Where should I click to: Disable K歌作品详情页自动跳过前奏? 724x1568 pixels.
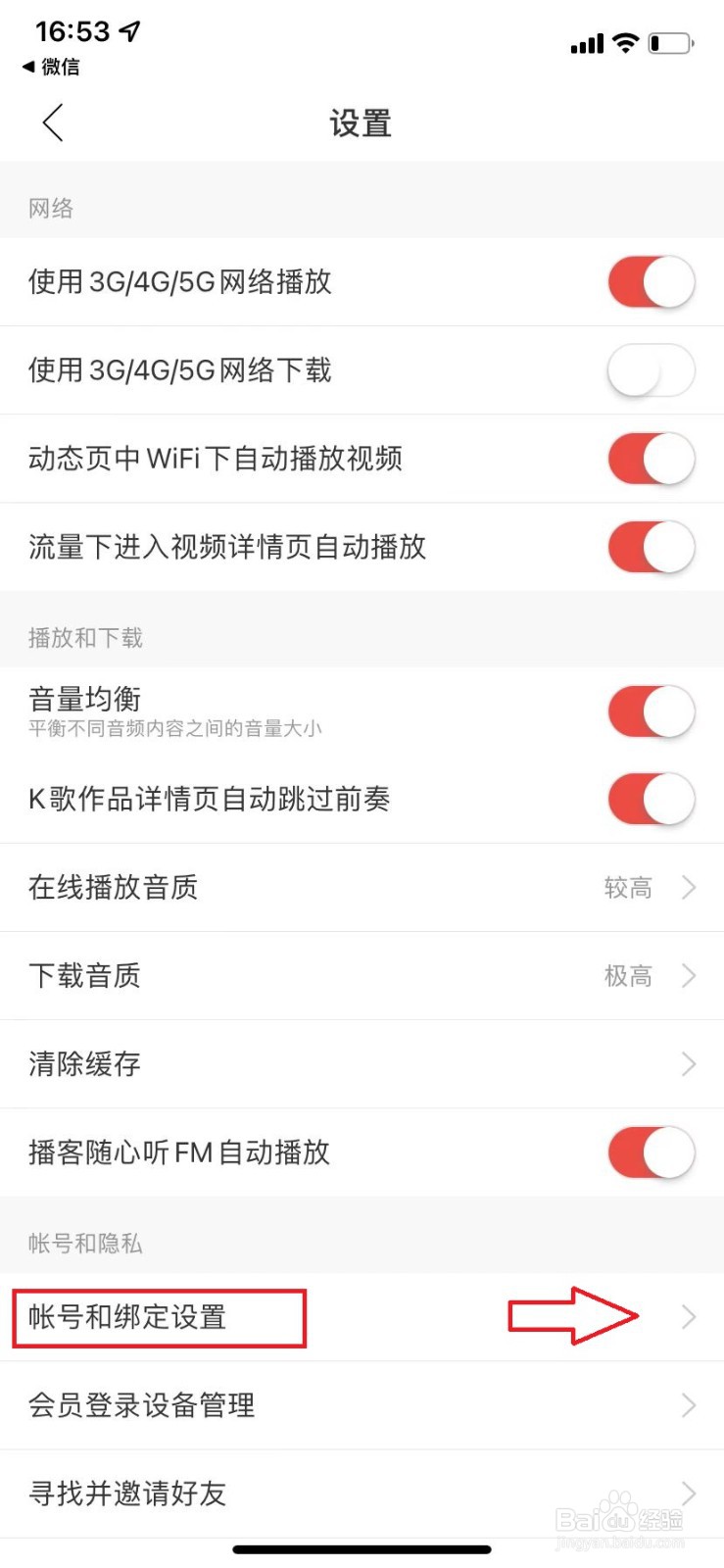click(652, 800)
